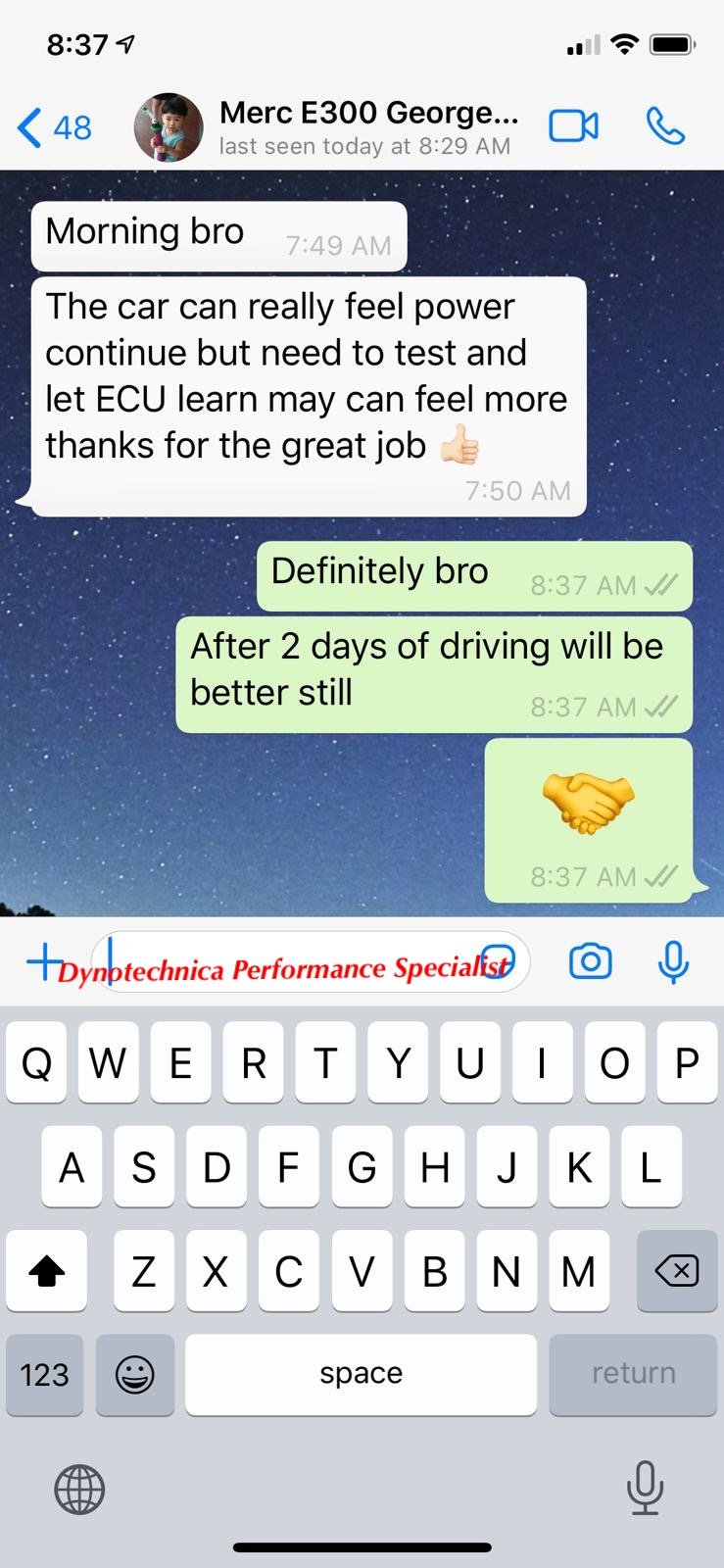The image size is (724, 1568).
Task: Open the sticker picker in the message field
Action: click(x=498, y=961)
